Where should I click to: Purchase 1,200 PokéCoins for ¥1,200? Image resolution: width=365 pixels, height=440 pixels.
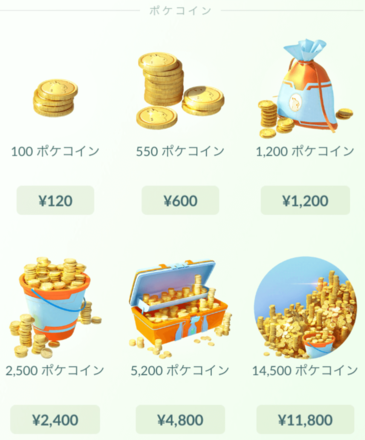click(305, 200)
